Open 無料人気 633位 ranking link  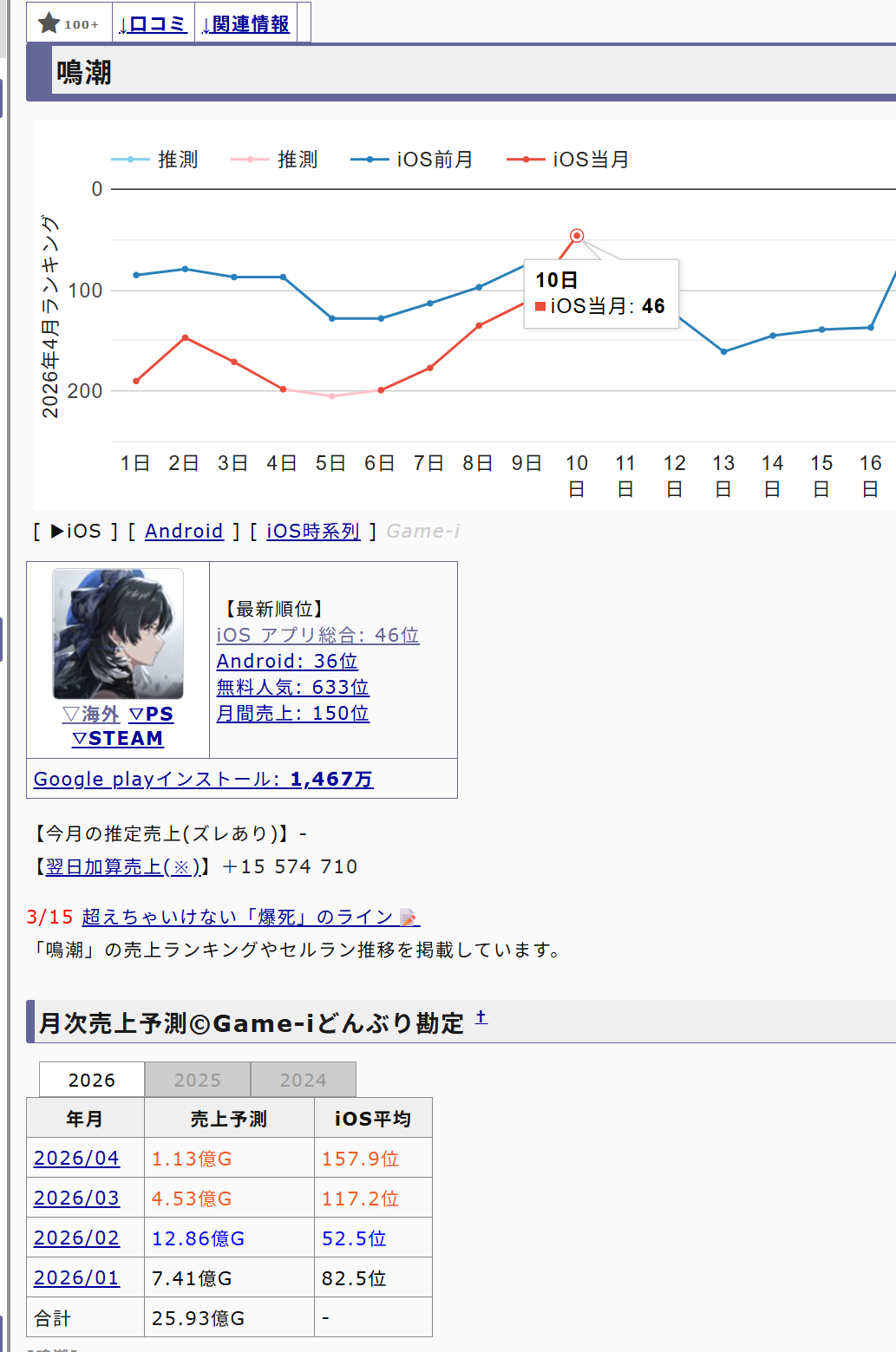tap(293, 687)
